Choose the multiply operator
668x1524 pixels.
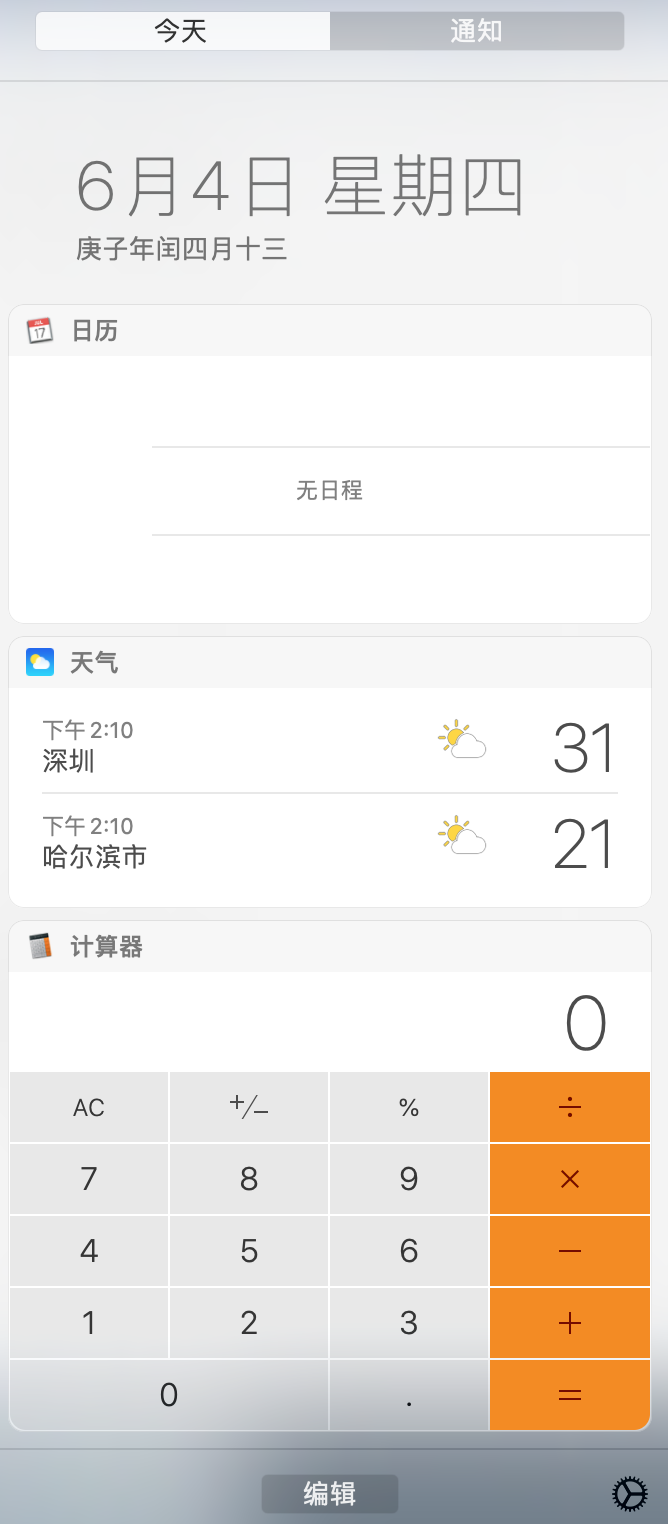pyautogui.click(x=570, y=1179)
